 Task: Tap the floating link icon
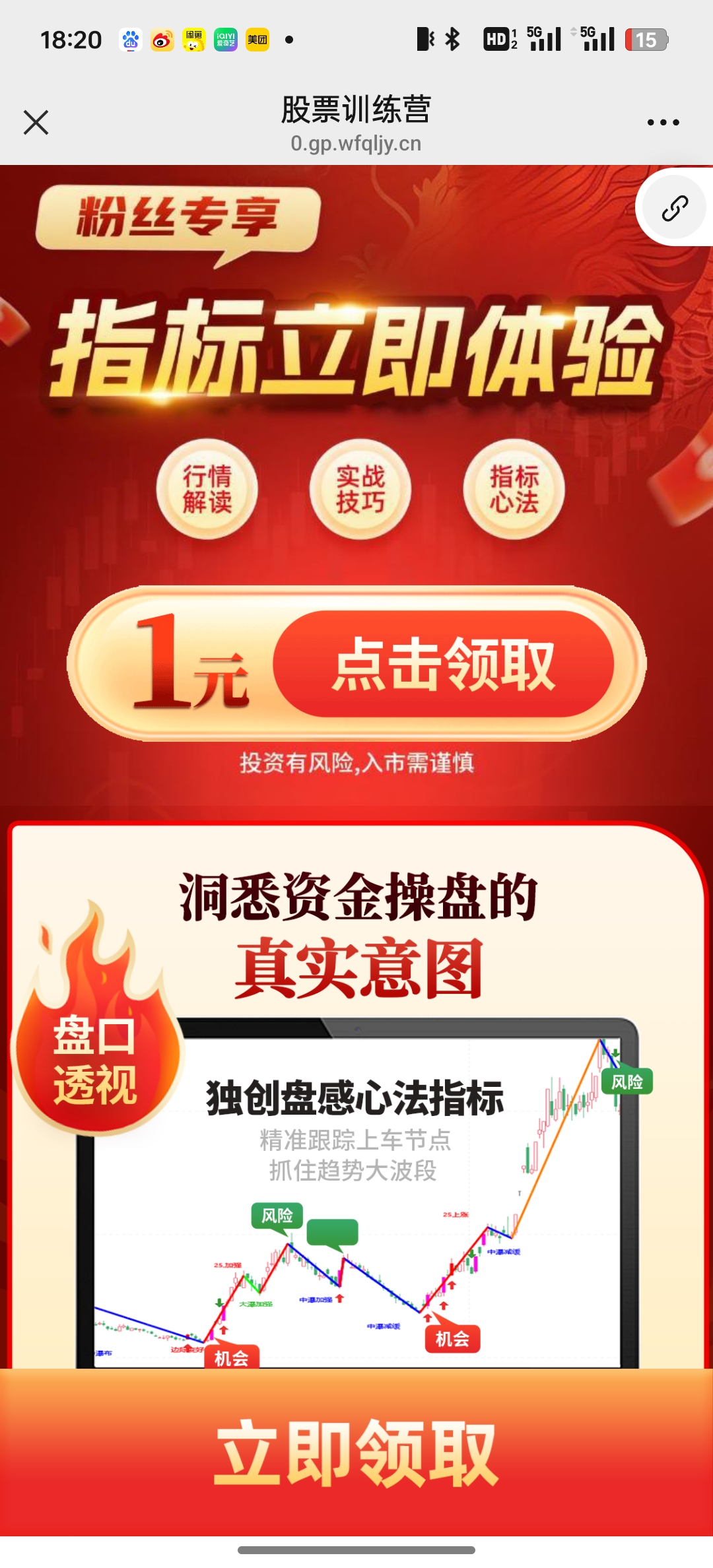675,208
